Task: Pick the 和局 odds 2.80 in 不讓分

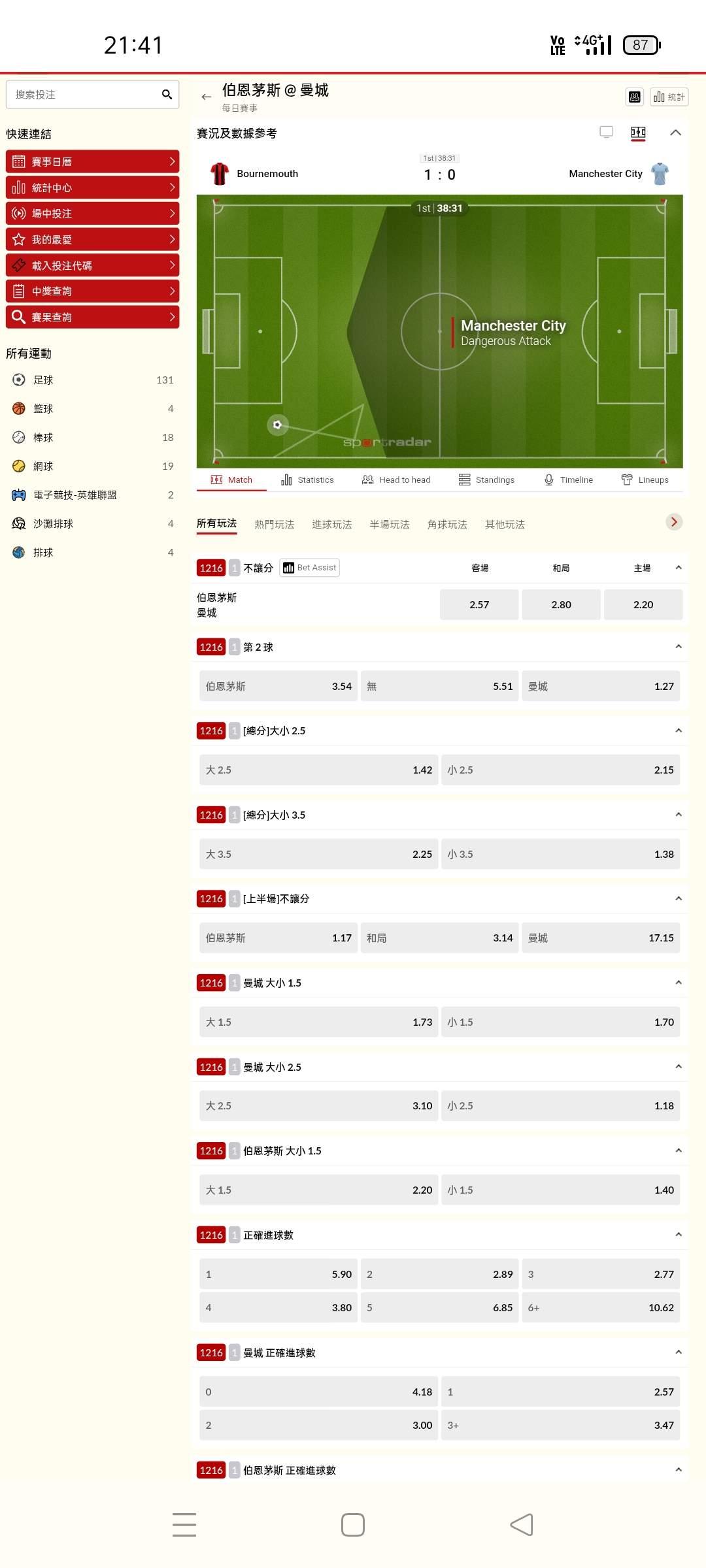Action: coord(561,604)
